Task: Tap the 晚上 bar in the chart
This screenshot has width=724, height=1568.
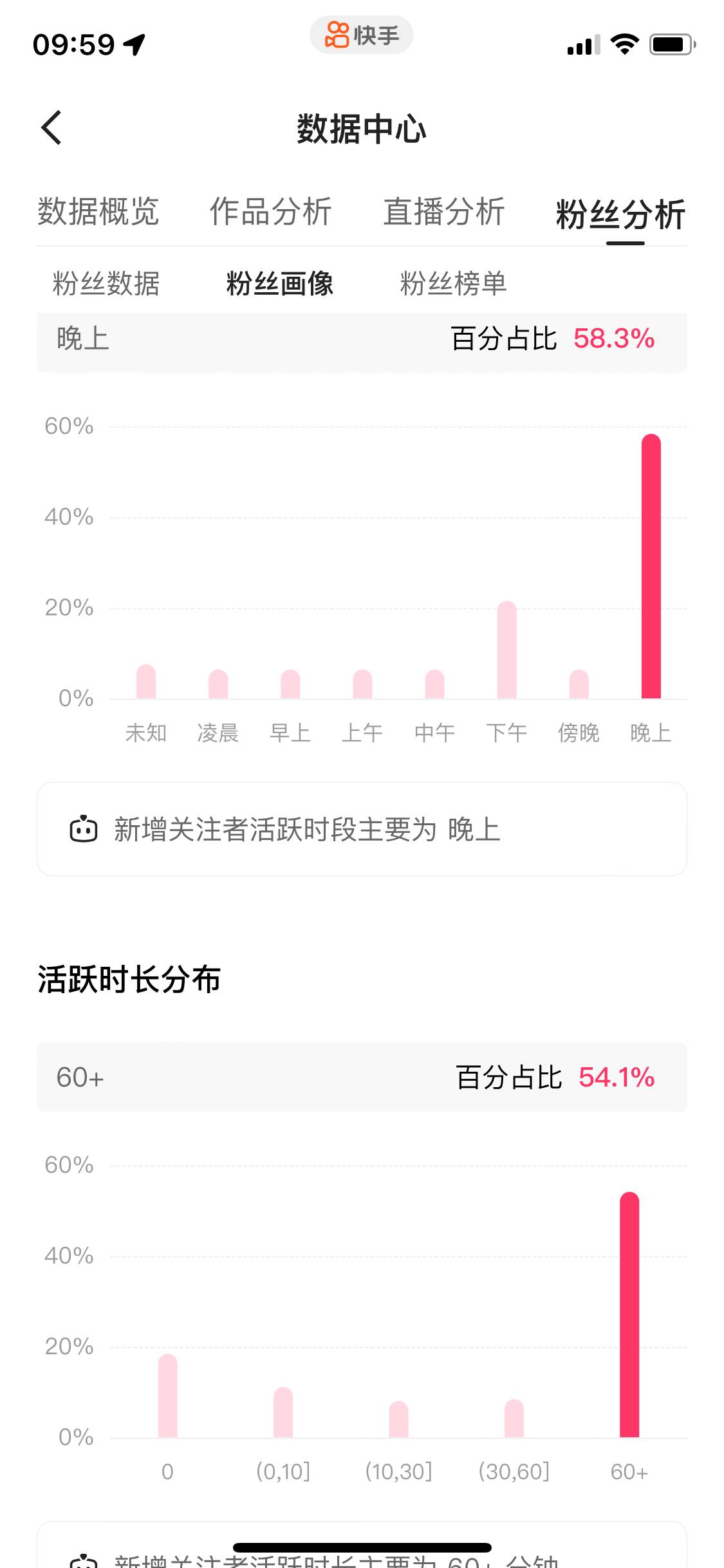Action: (x=651, y=566)
